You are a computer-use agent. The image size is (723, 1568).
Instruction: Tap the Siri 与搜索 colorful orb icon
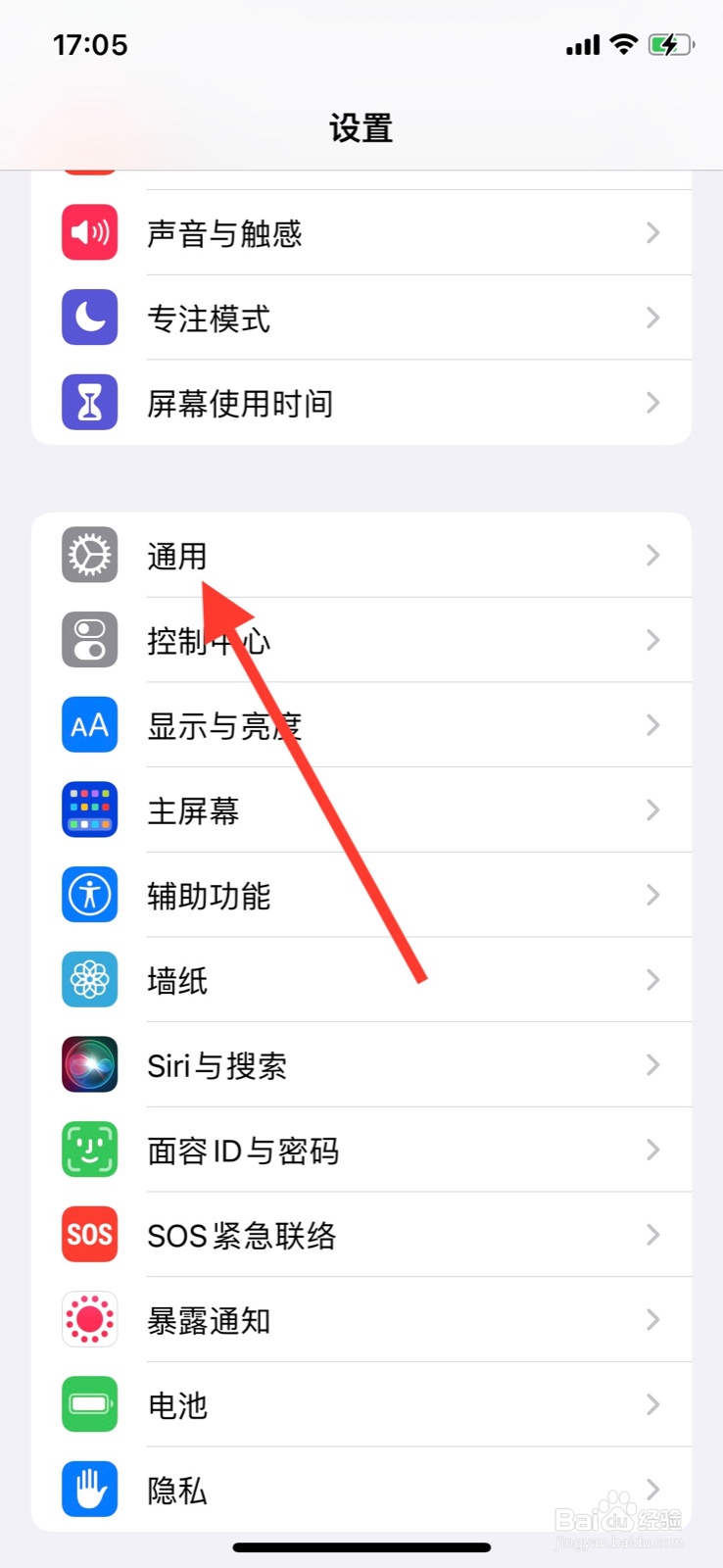tap(89, 1064)
